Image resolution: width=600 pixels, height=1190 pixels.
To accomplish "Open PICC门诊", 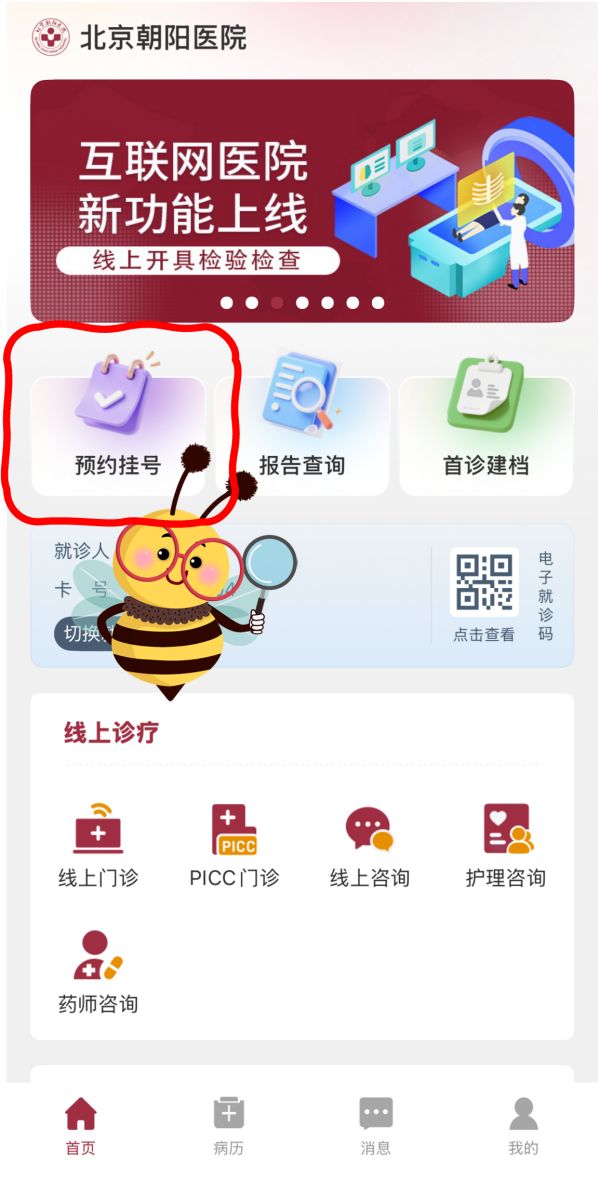I will pos(234,845).
